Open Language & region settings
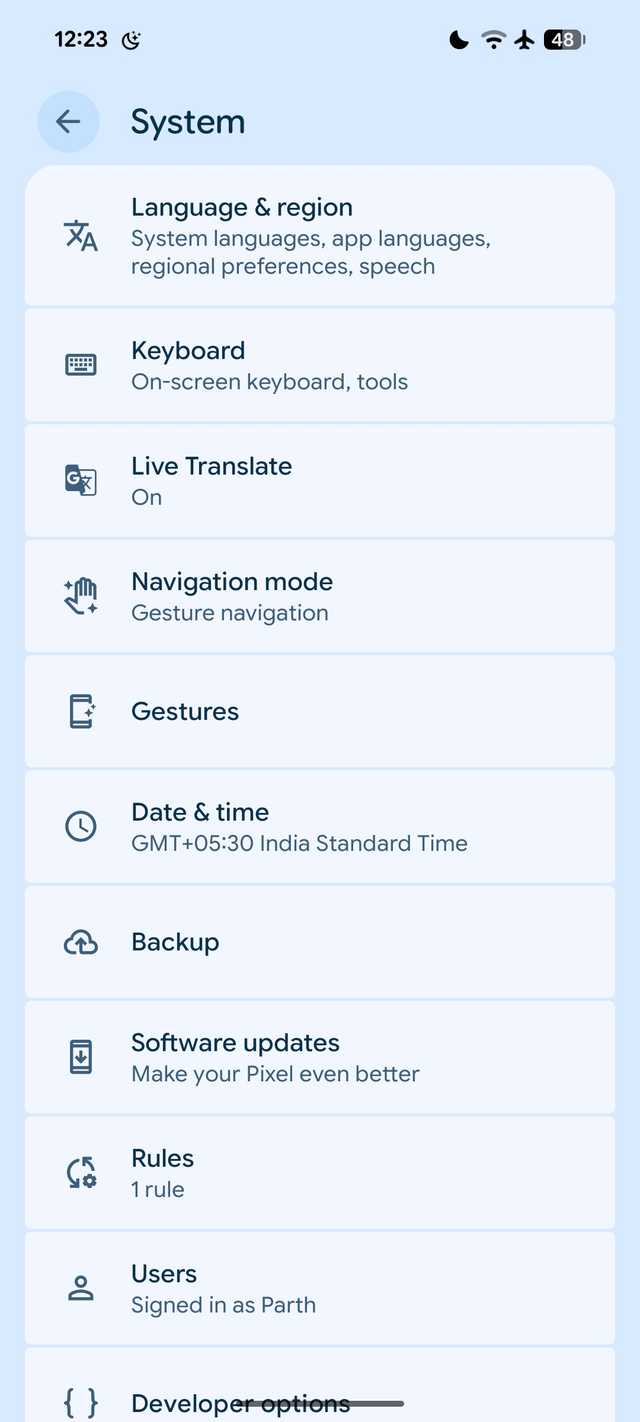The height and width of the screenshot is (1422, 640). point(320,236)
